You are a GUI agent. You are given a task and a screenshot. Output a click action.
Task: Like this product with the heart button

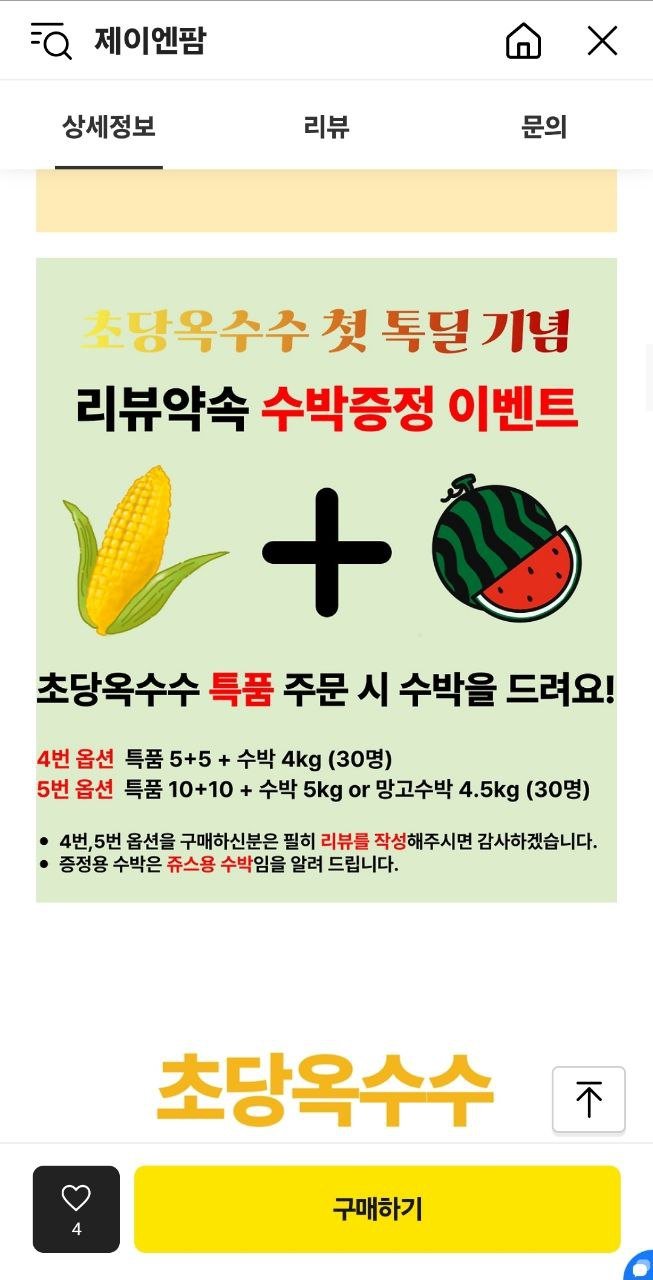(x=76, y=1209)
